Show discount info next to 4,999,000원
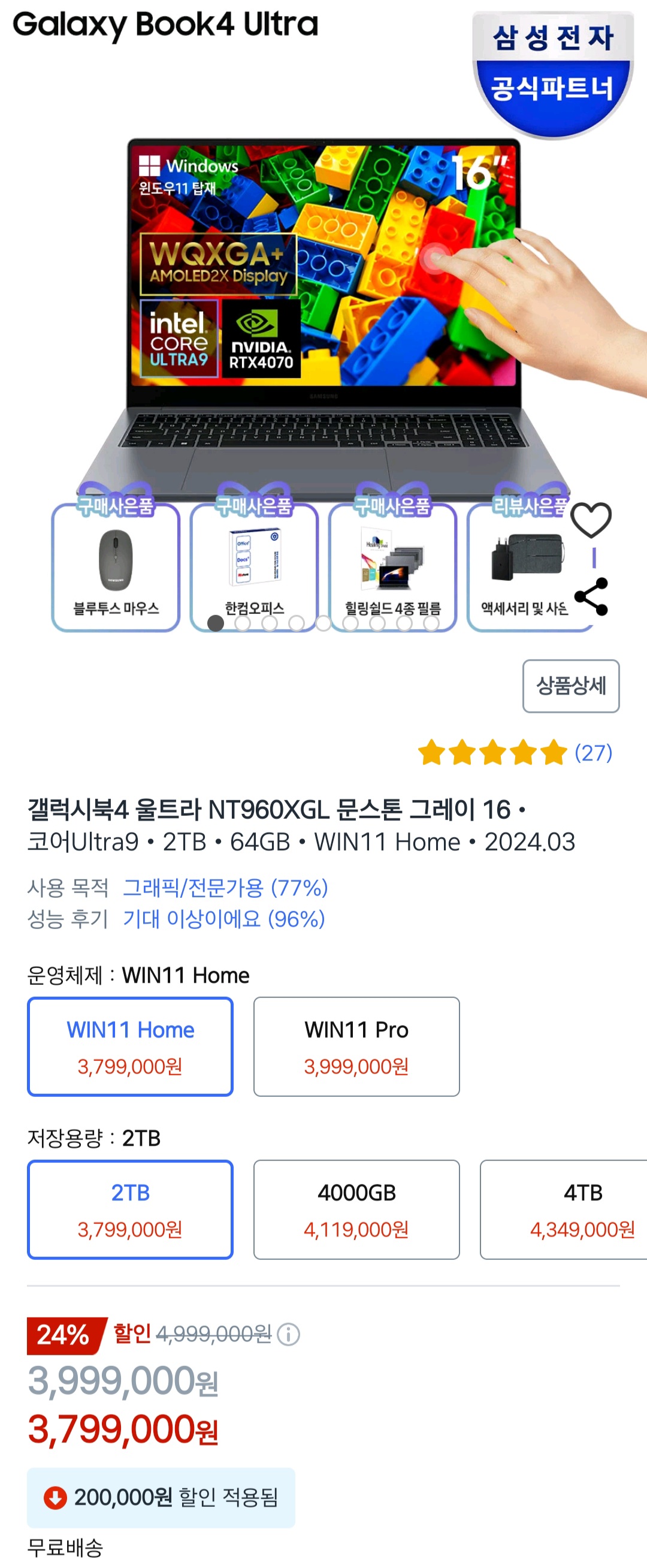647x1568 pixels. click(288, 1335)
